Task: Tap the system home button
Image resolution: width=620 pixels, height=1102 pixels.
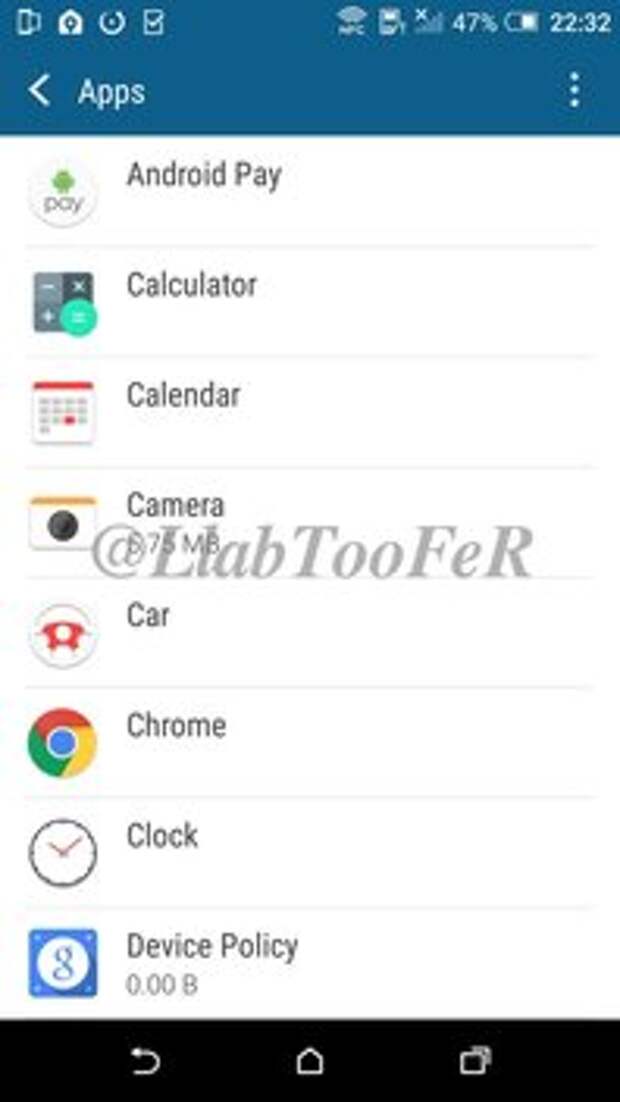Action: 309,1061
